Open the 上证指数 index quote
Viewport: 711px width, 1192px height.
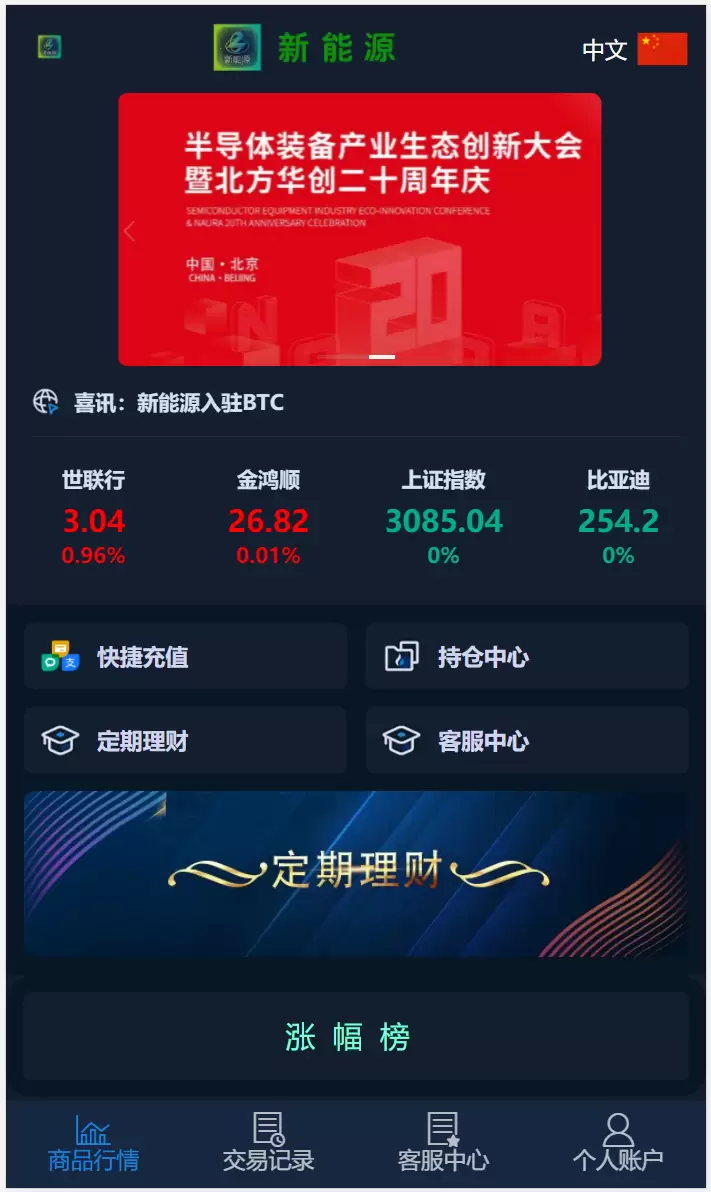(x=443, y=518)
